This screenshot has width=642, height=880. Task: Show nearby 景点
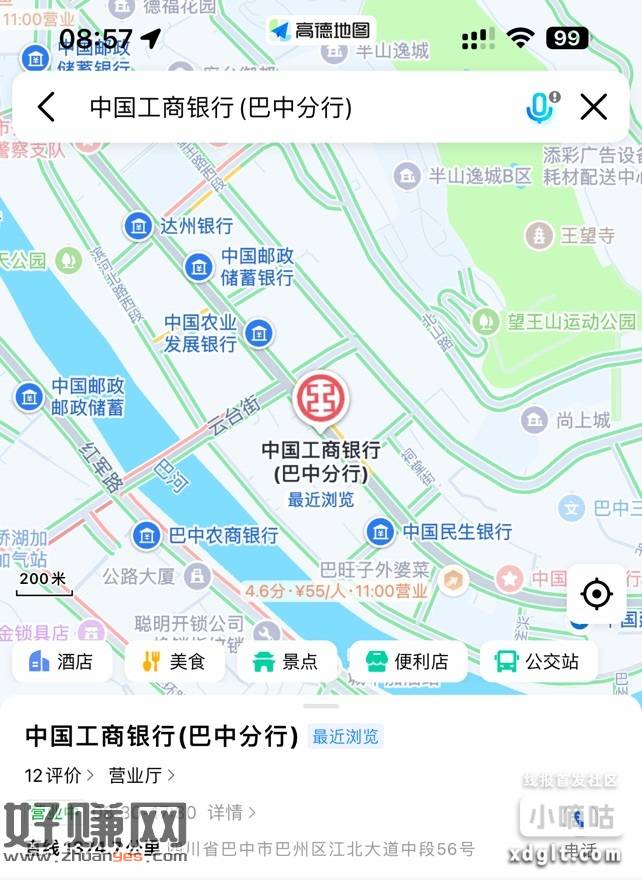286,661
